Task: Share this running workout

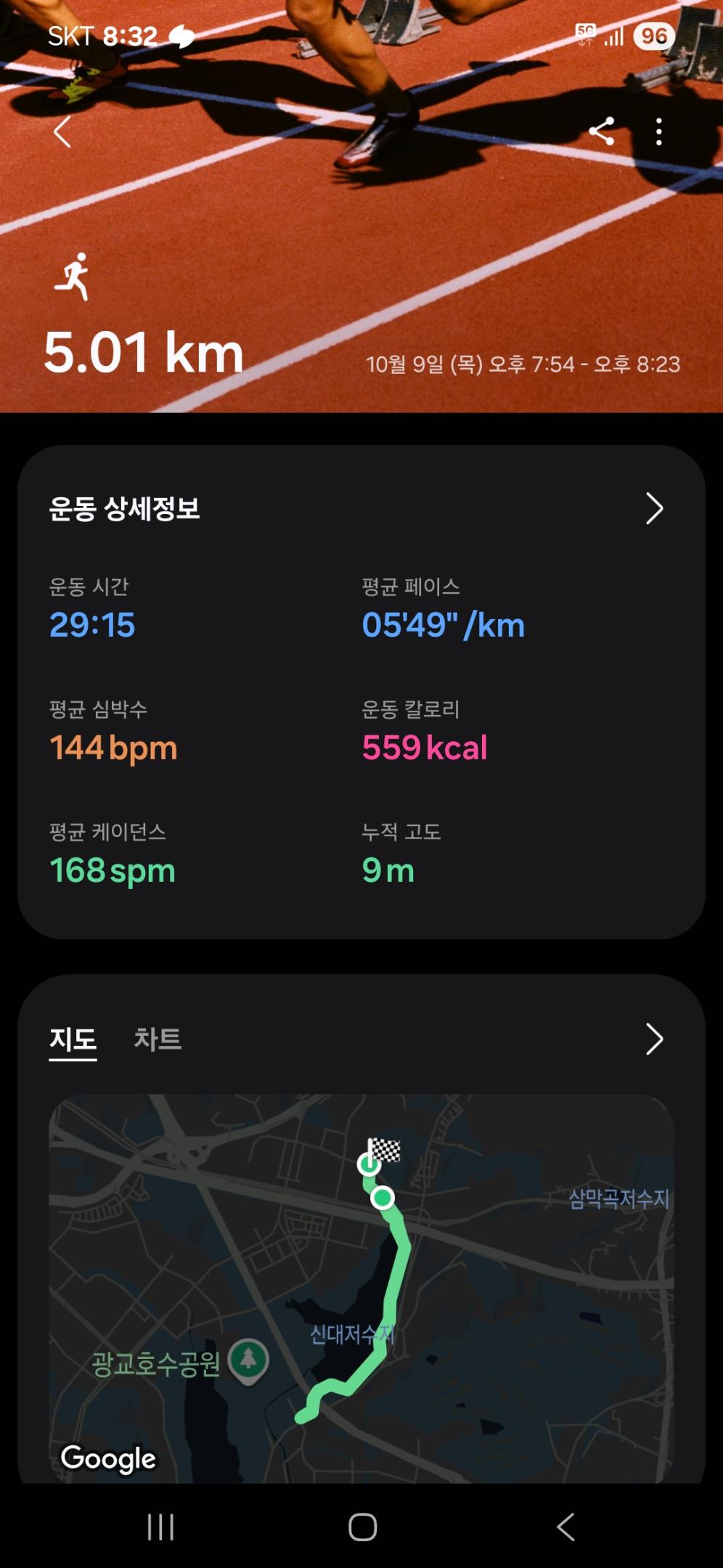Action: 601,131
